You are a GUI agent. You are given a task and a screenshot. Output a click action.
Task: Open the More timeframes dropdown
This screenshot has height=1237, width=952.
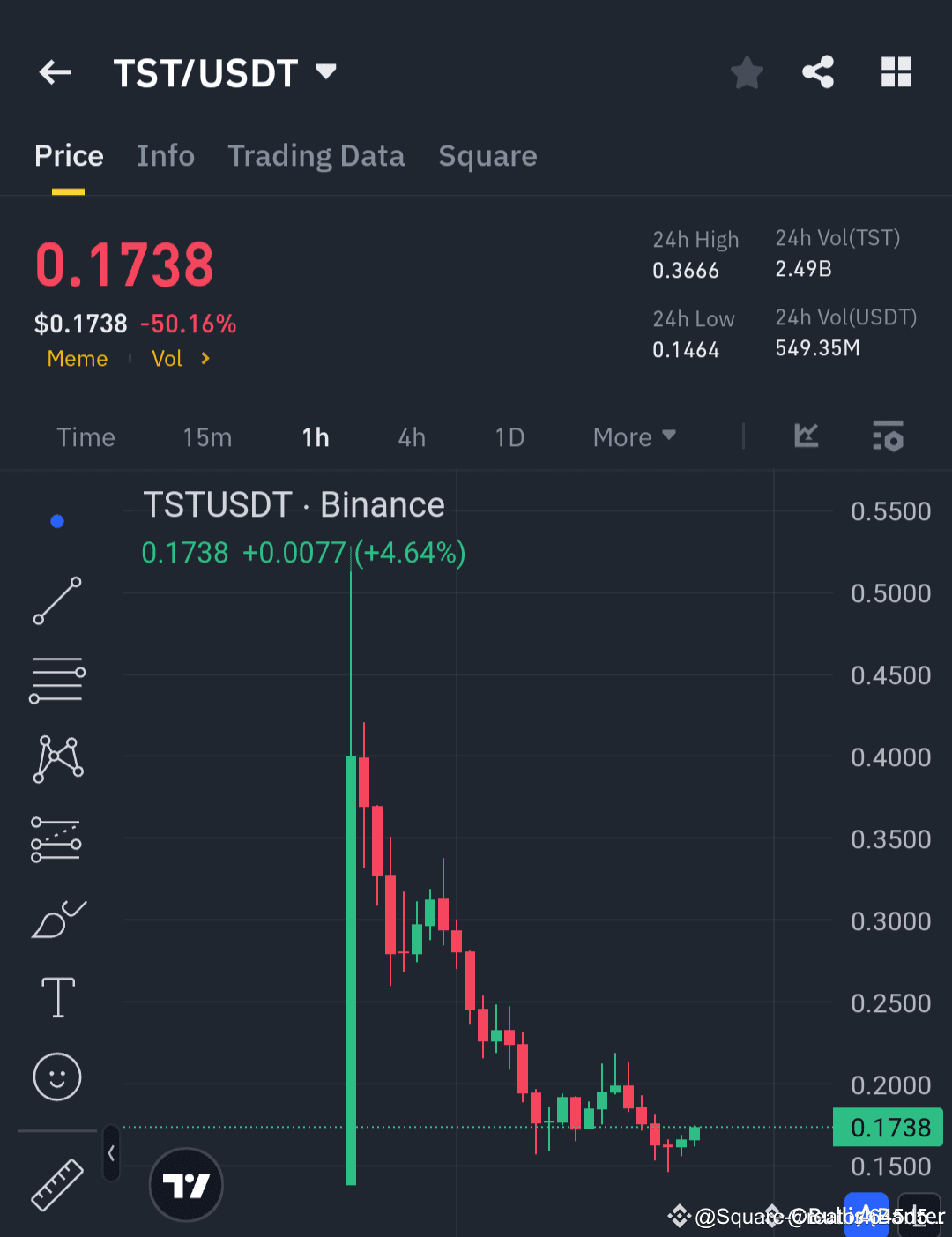pyautogui.click(x=634, y=436)
